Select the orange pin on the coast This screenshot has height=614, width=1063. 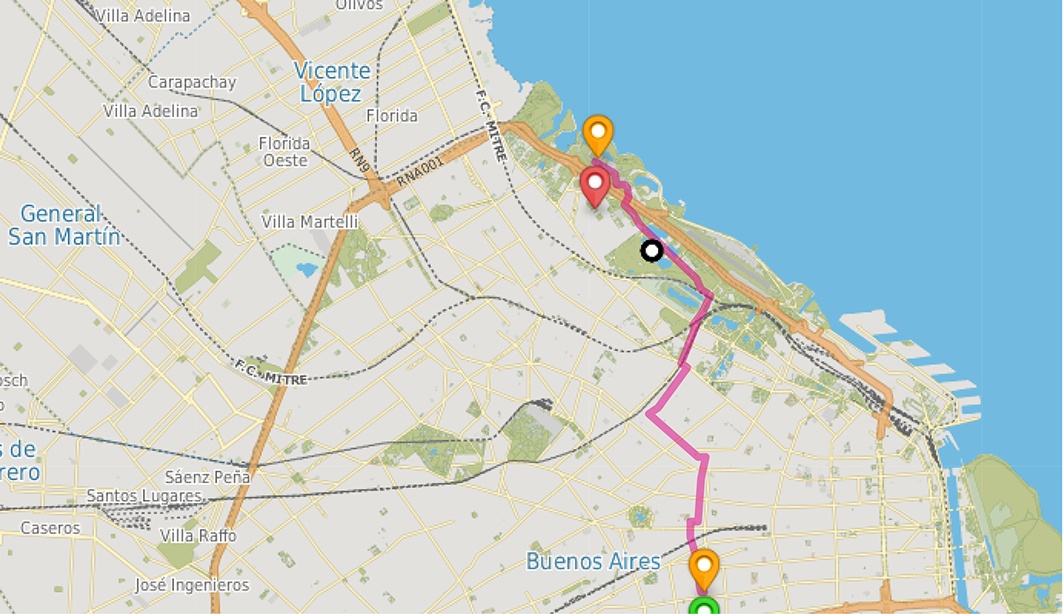pyautogui.click(x=597, y=132)
